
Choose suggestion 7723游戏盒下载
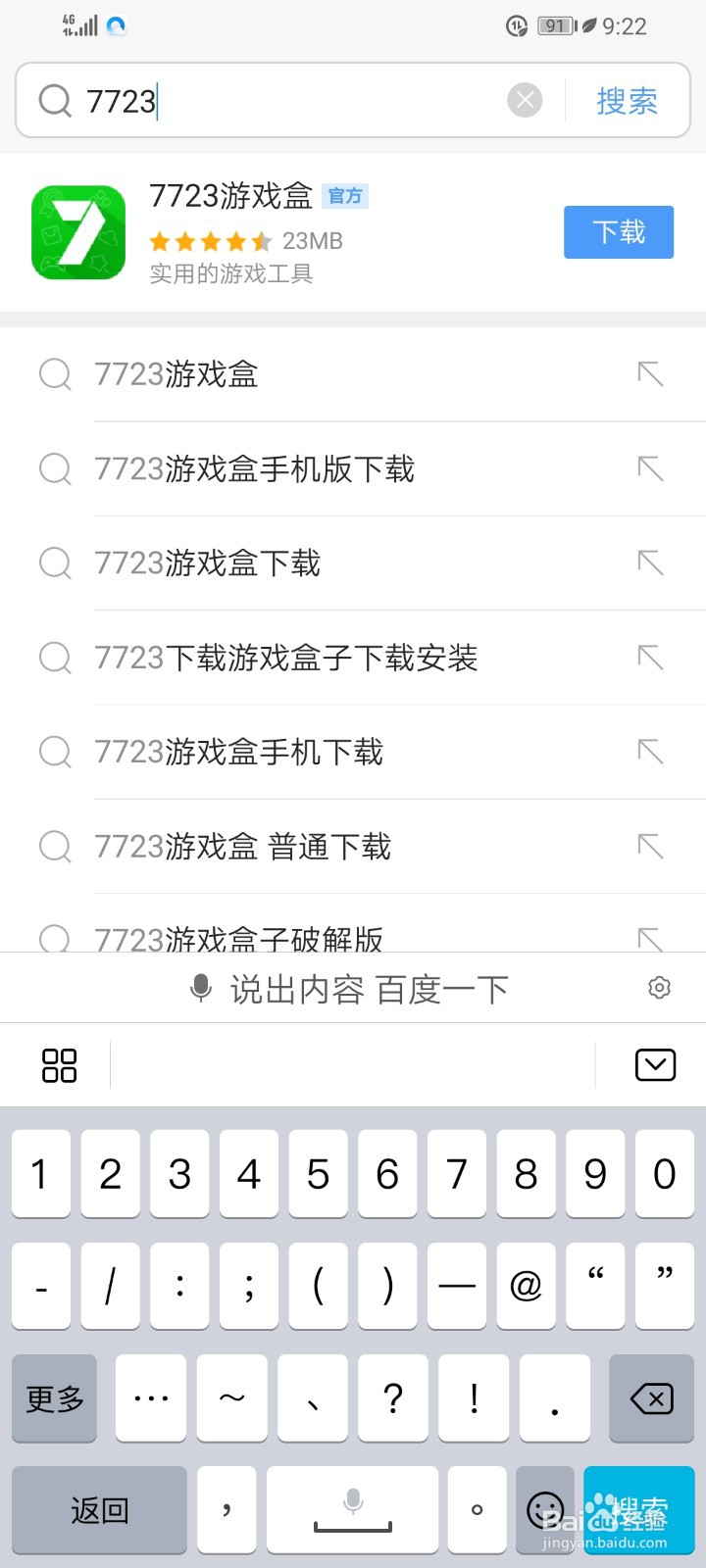pyautogui.click(x=353, y=563)
